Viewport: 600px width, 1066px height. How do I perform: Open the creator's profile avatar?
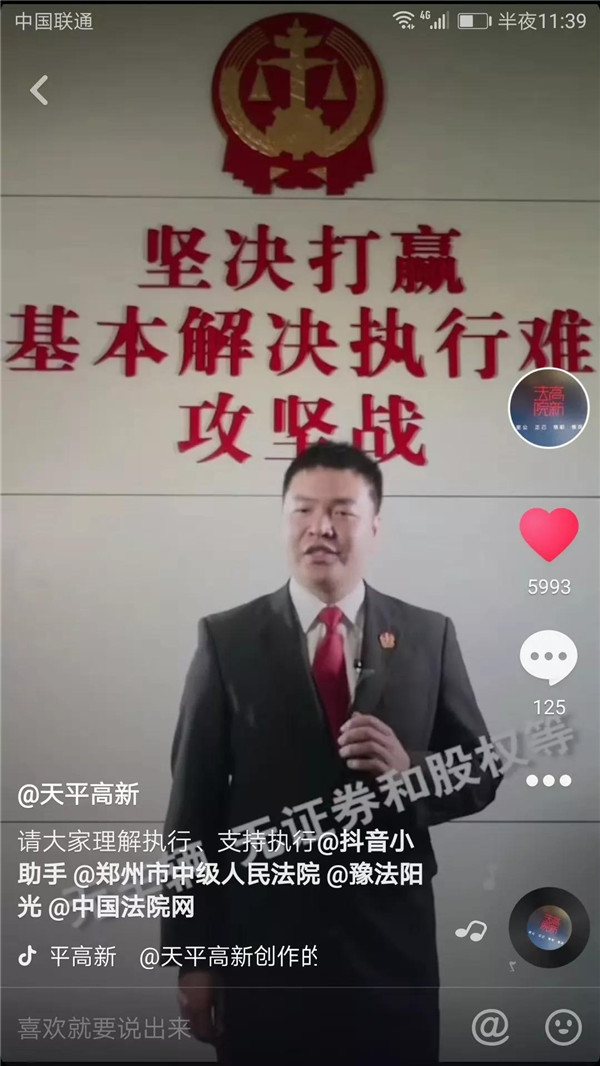pyautogui.click(x=548, y=408)
